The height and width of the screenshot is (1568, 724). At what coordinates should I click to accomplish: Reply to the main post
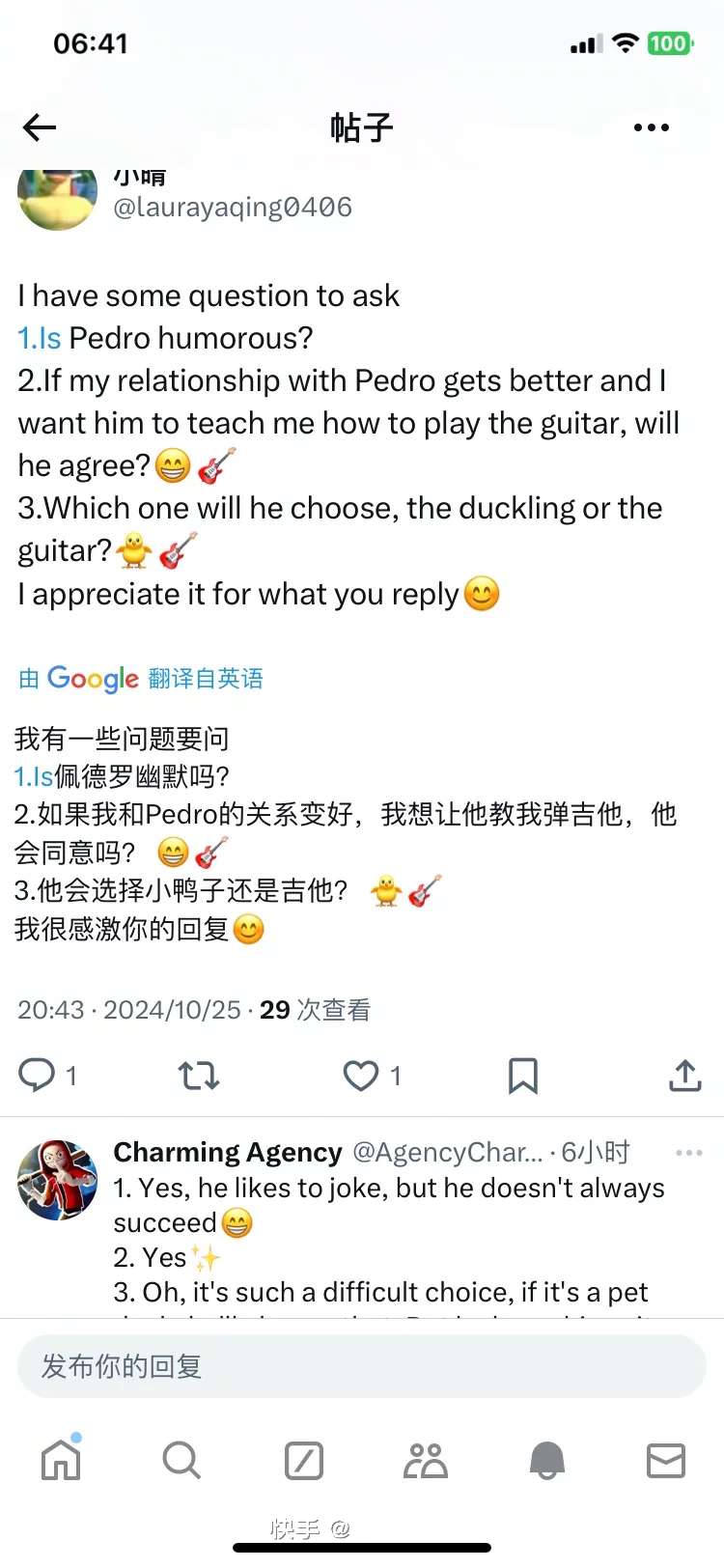click(38, 1075)
